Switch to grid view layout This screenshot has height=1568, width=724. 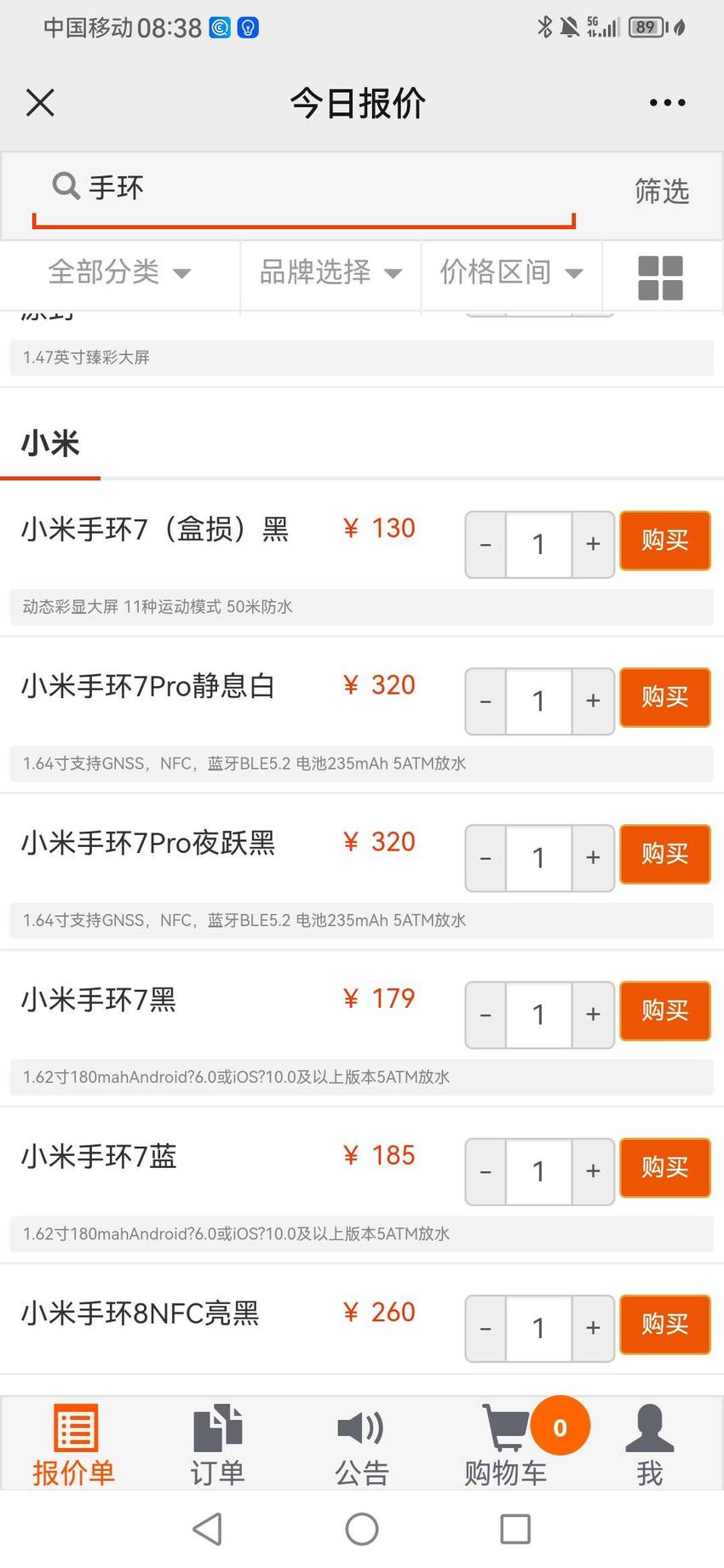click(x=661, y=278)
